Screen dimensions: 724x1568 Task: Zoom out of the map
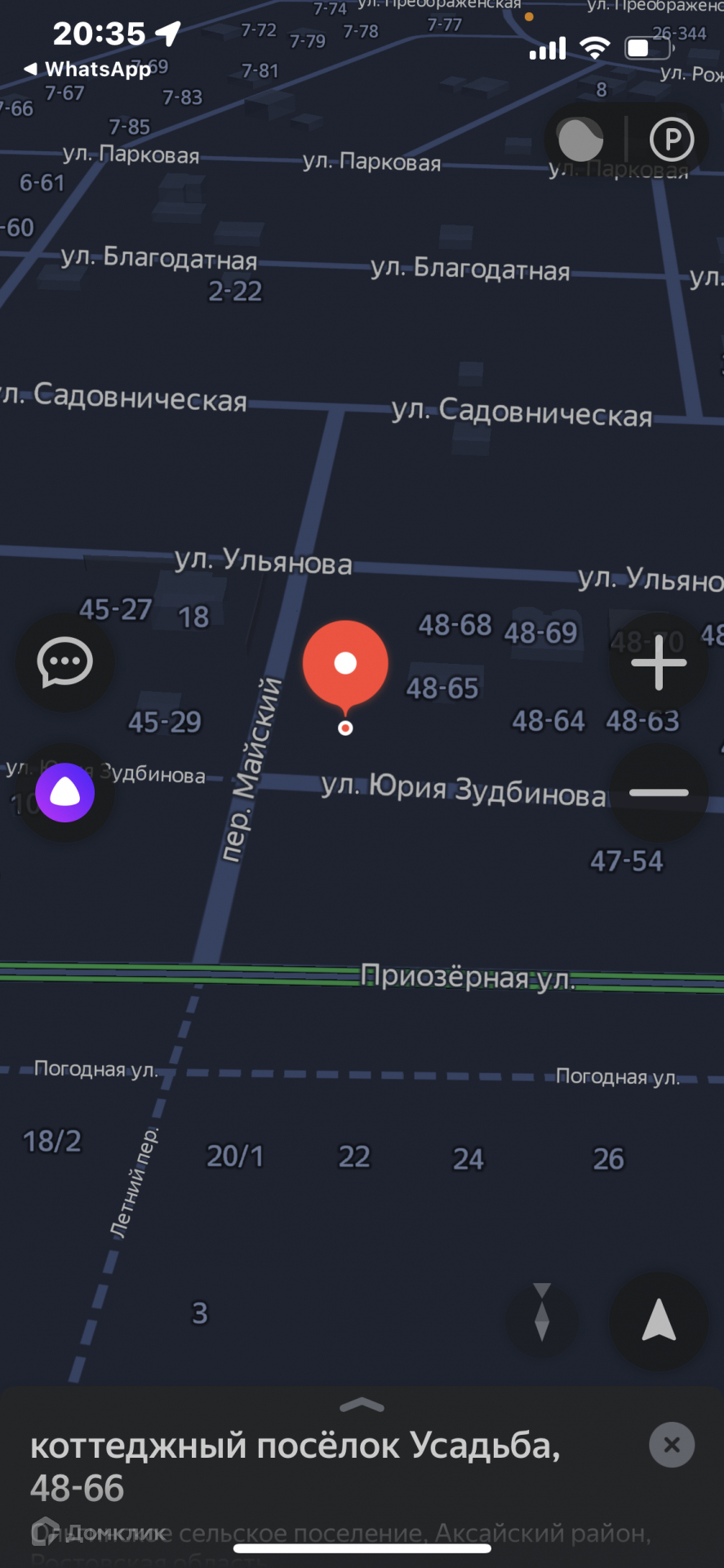(x=659, y=792)
